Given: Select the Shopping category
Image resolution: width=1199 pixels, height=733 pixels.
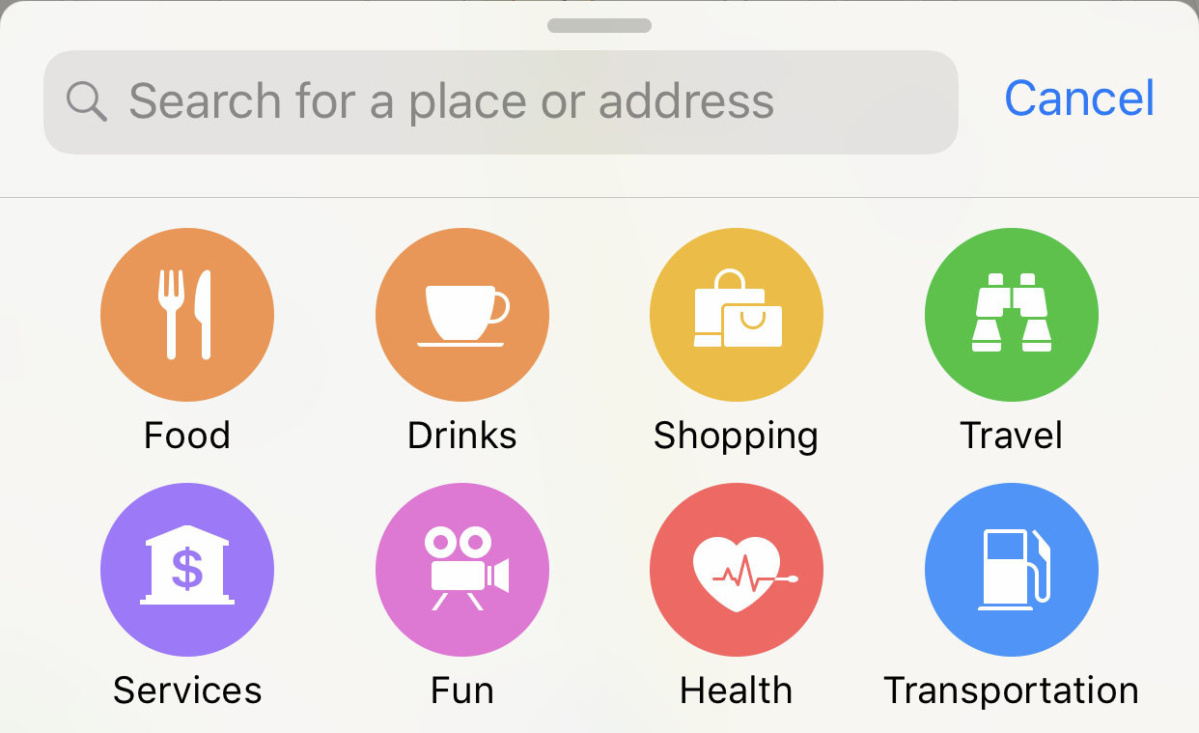Looking at the screenshot, I should (736, 315).
